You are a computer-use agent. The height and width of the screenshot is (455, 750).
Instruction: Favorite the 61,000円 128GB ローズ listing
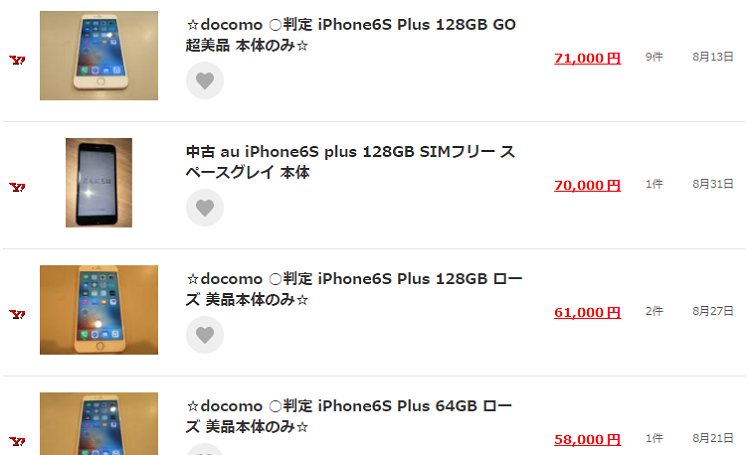click(x=205, y=335)
